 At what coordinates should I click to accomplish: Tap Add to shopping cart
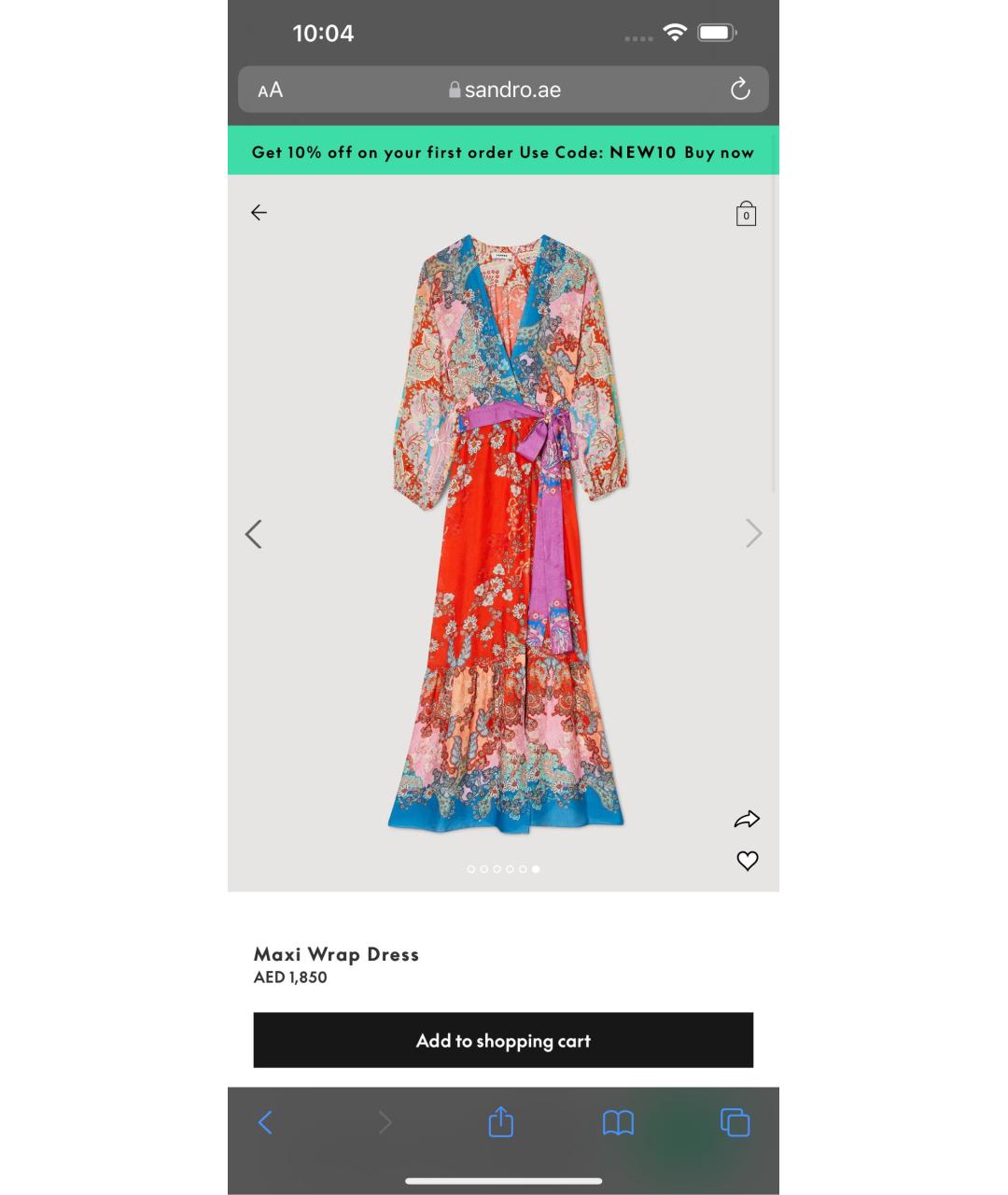pyautogui.click(x=503, y=1040)
